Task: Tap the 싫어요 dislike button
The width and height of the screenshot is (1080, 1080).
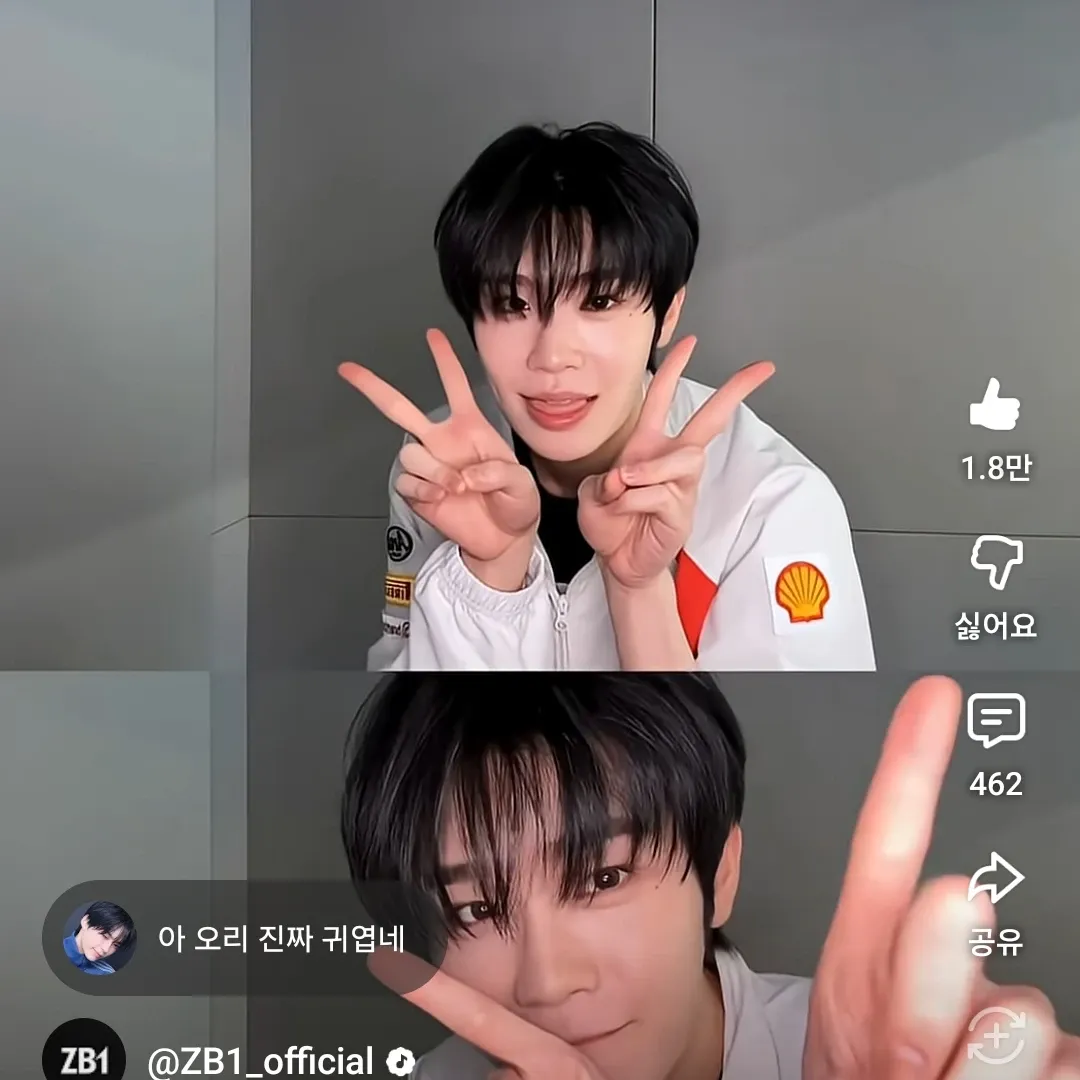Action: (995, 563)
